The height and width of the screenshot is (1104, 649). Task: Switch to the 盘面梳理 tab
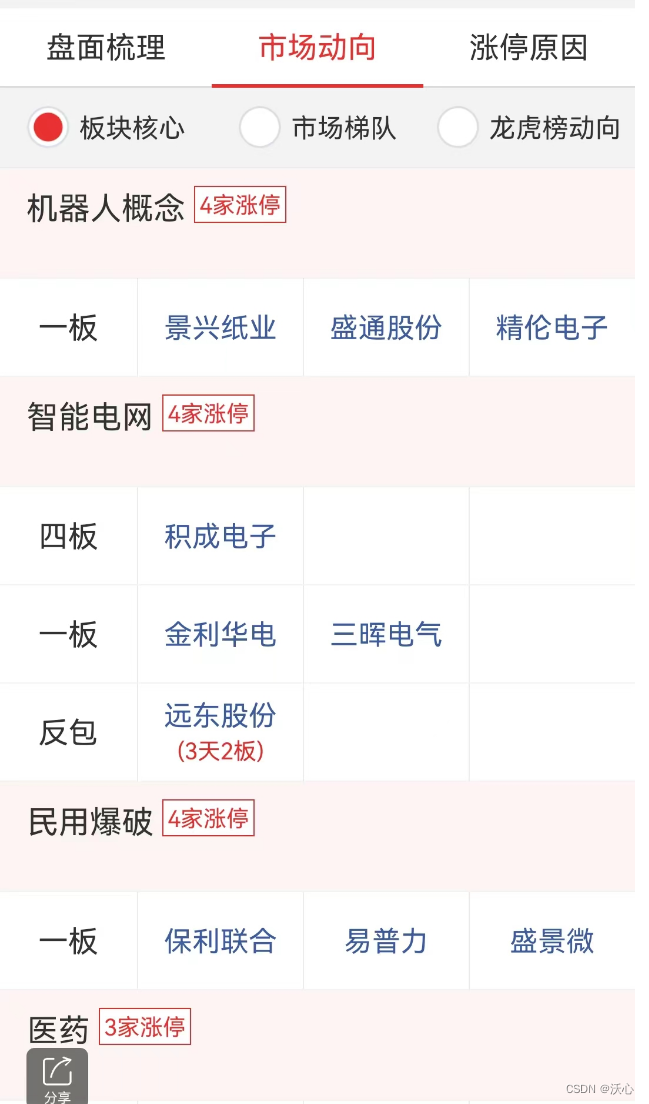pos(106,48)
